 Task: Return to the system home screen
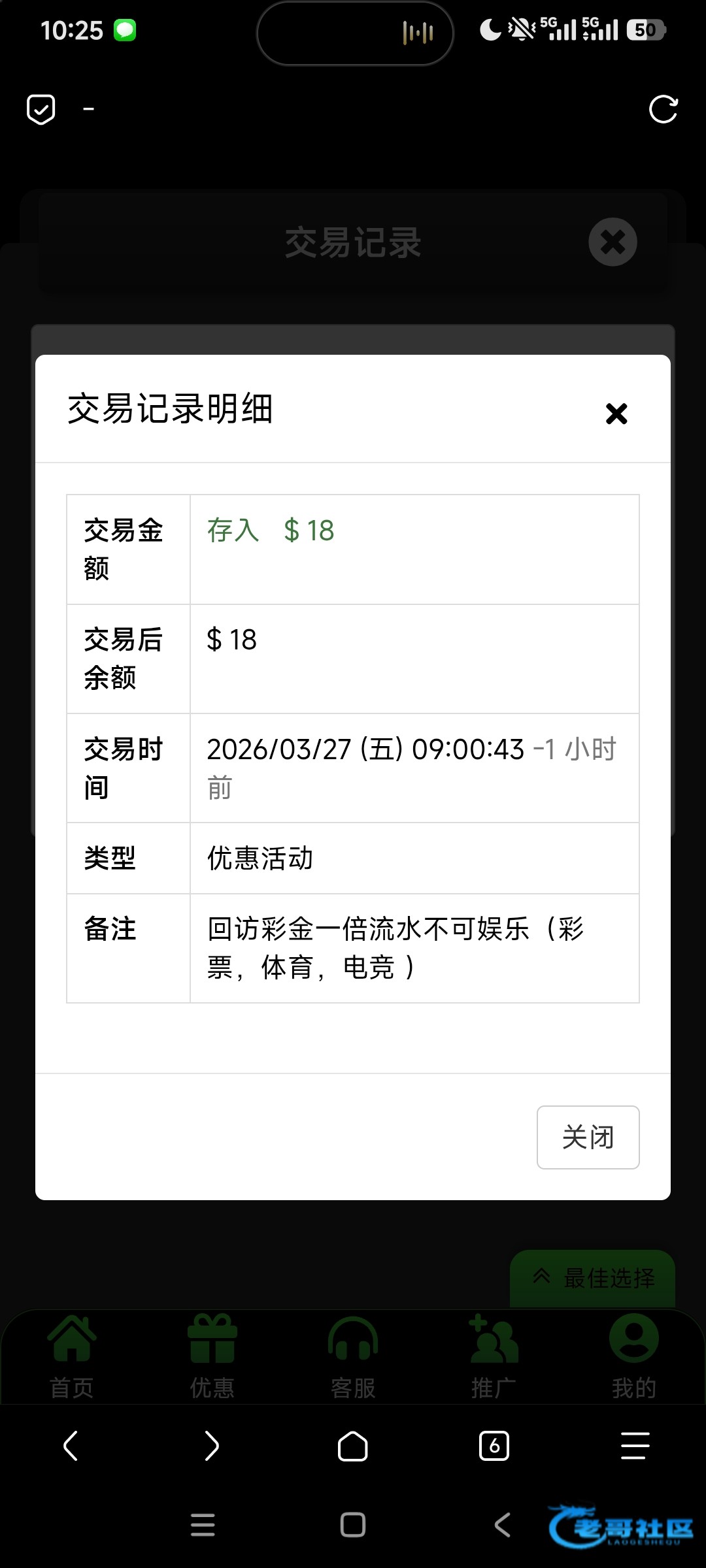(353, 1525)
